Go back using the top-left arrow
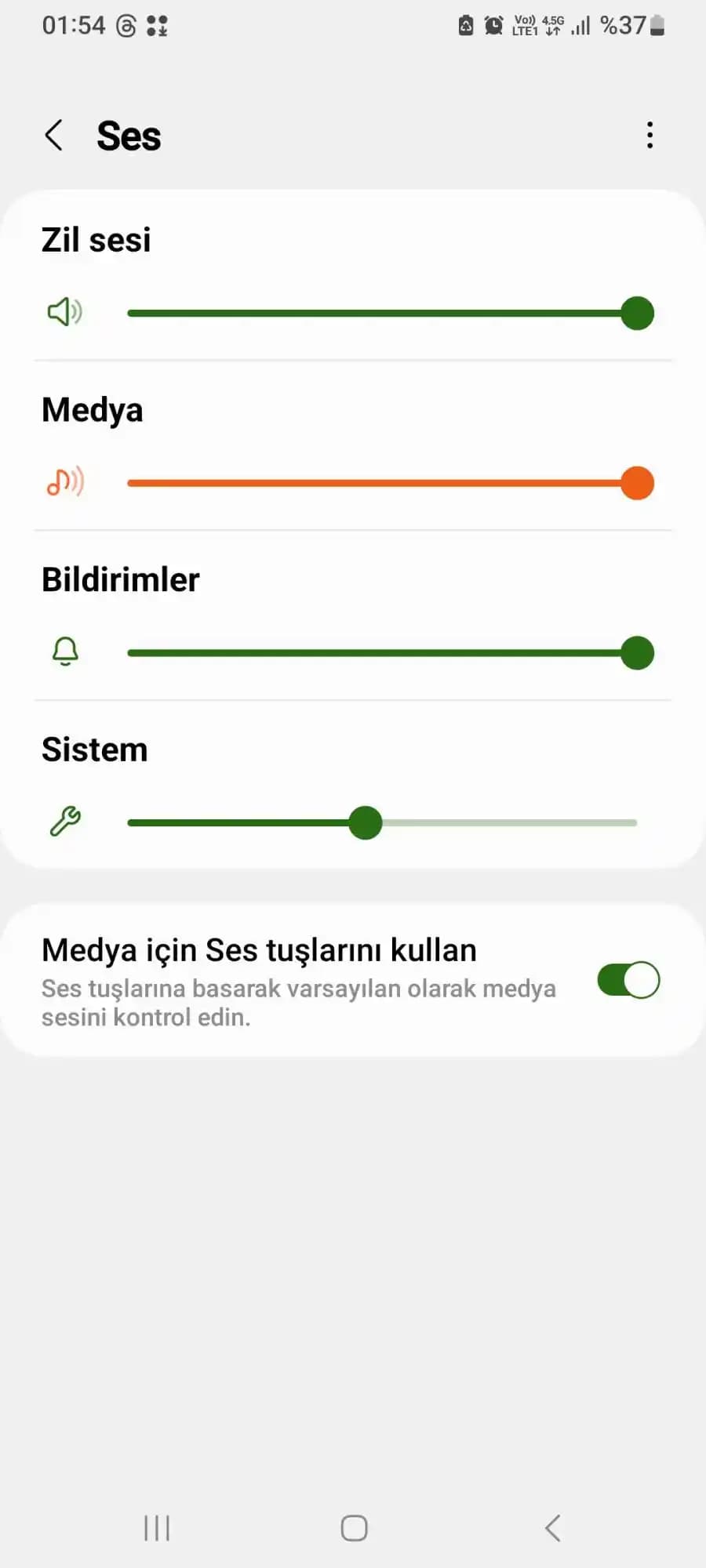Screen dimensions: 706x1568 [x=54, y=134]
